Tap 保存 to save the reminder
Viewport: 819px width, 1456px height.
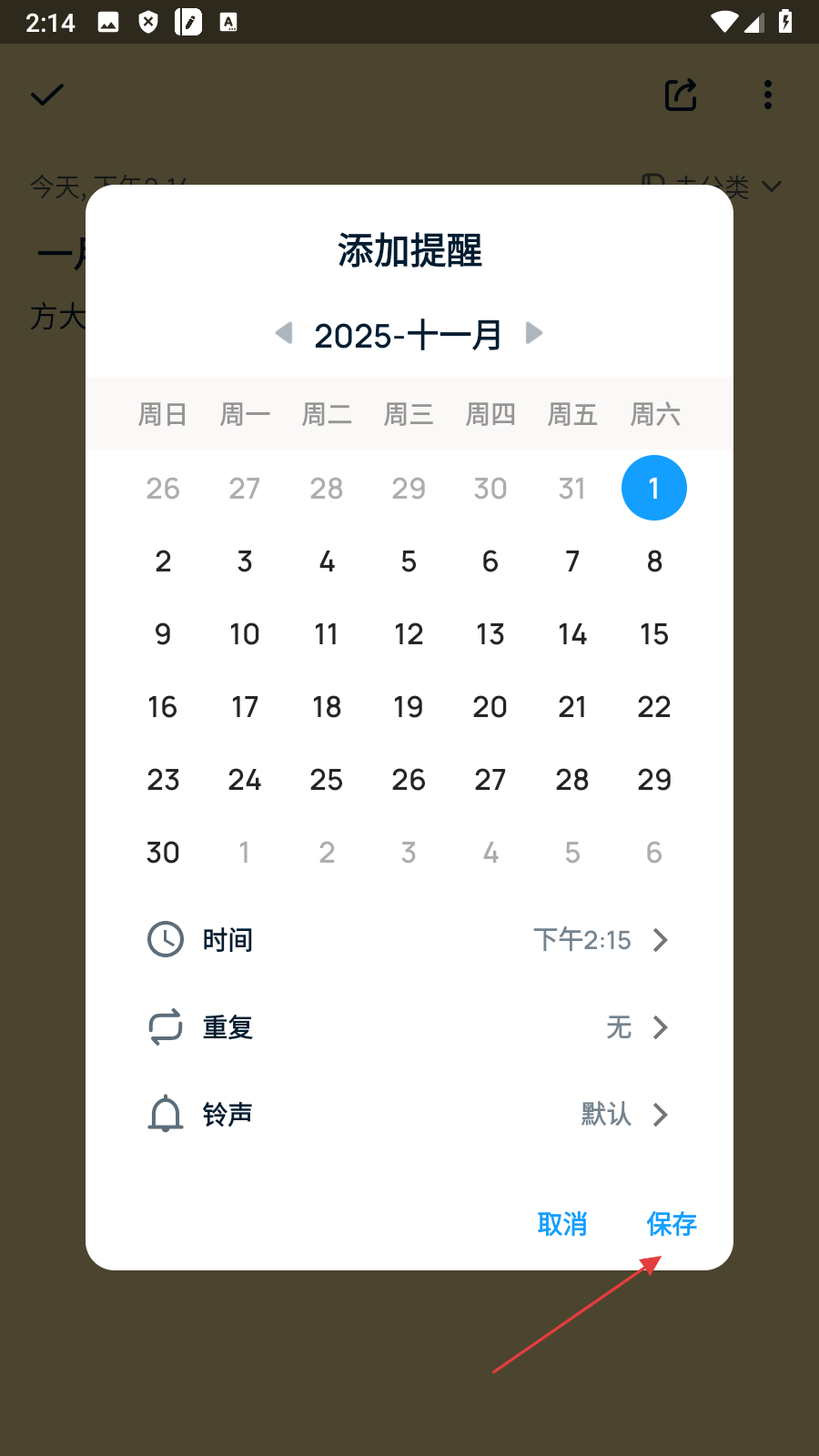click(672, 1224)
